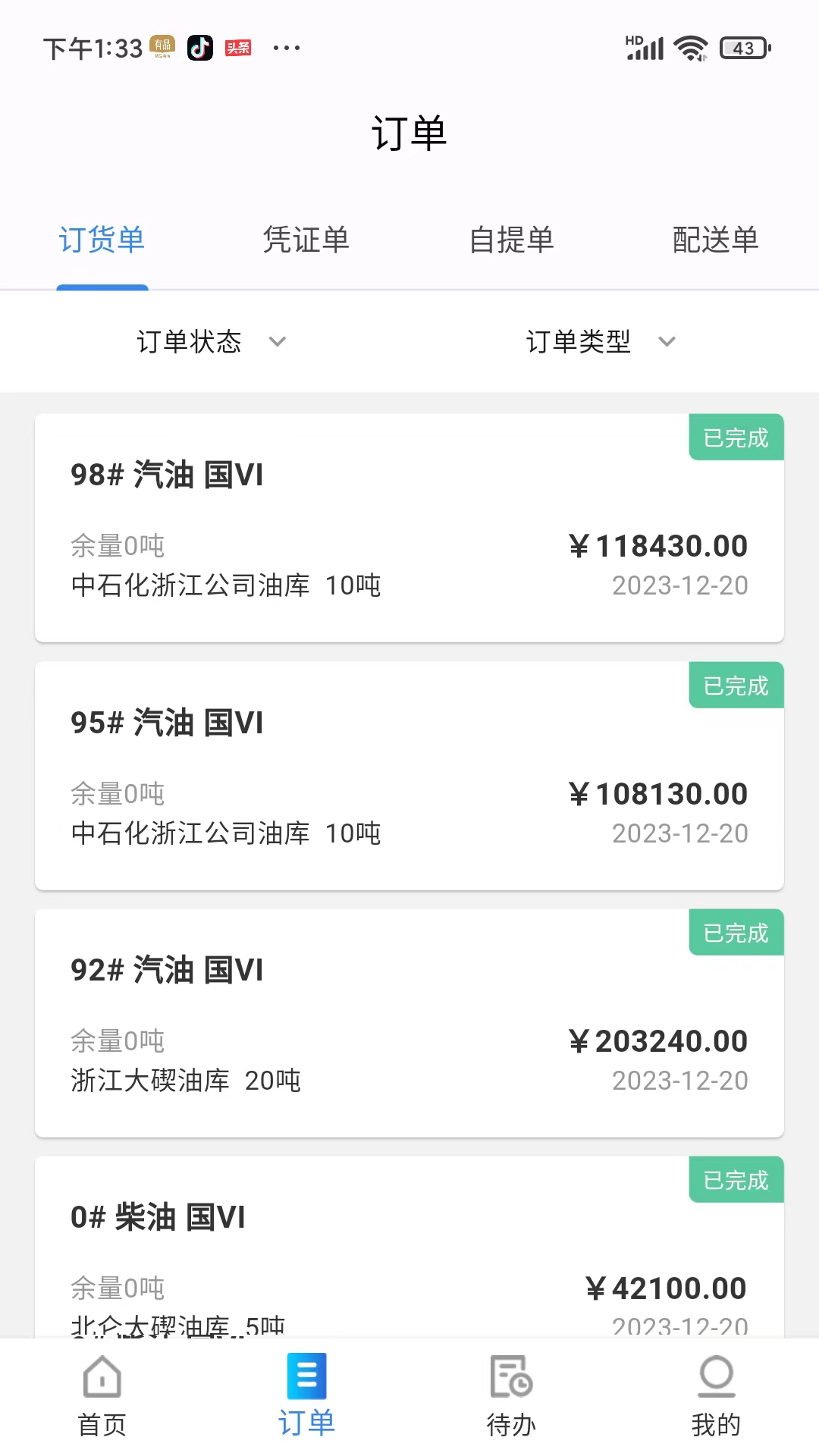Viewport: 819px width, 1456px height.
Task: Switch to the 自提单 tab
Action: coord(511,240)
